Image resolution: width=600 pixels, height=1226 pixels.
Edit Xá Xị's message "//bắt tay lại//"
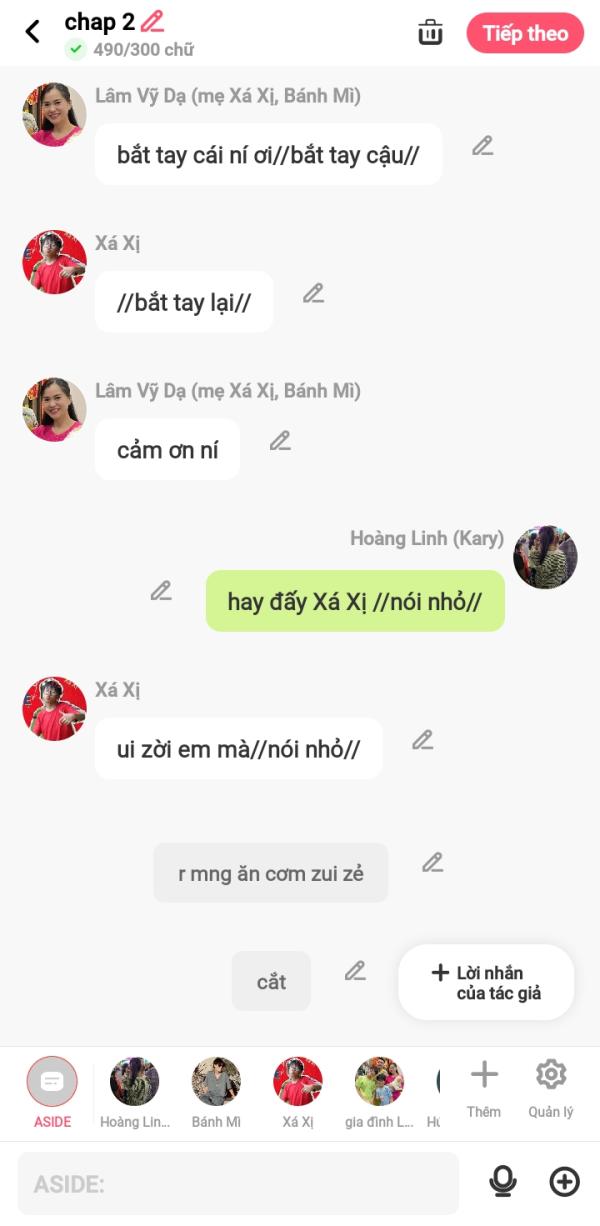click(x=314, y=294)
